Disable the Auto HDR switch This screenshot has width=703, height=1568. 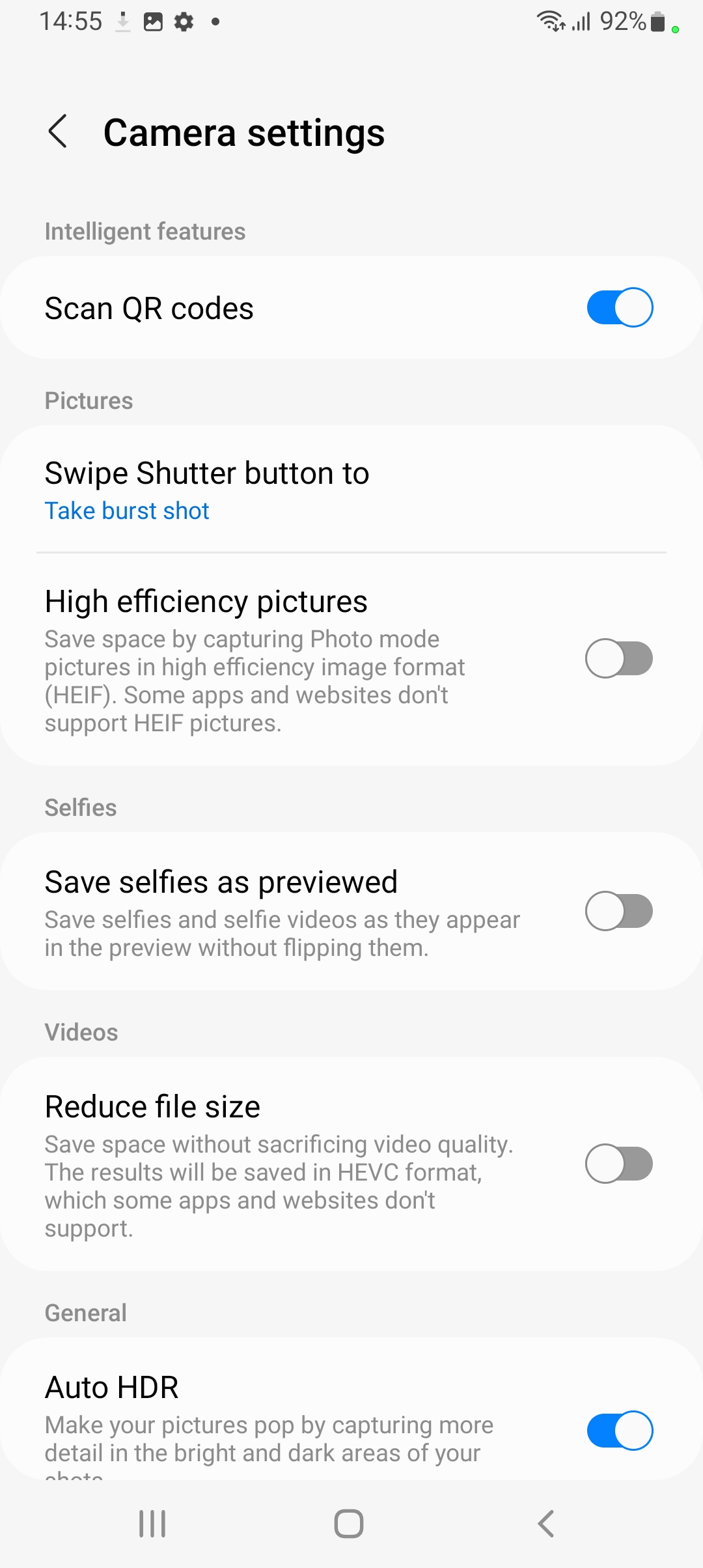(619, 1431)
